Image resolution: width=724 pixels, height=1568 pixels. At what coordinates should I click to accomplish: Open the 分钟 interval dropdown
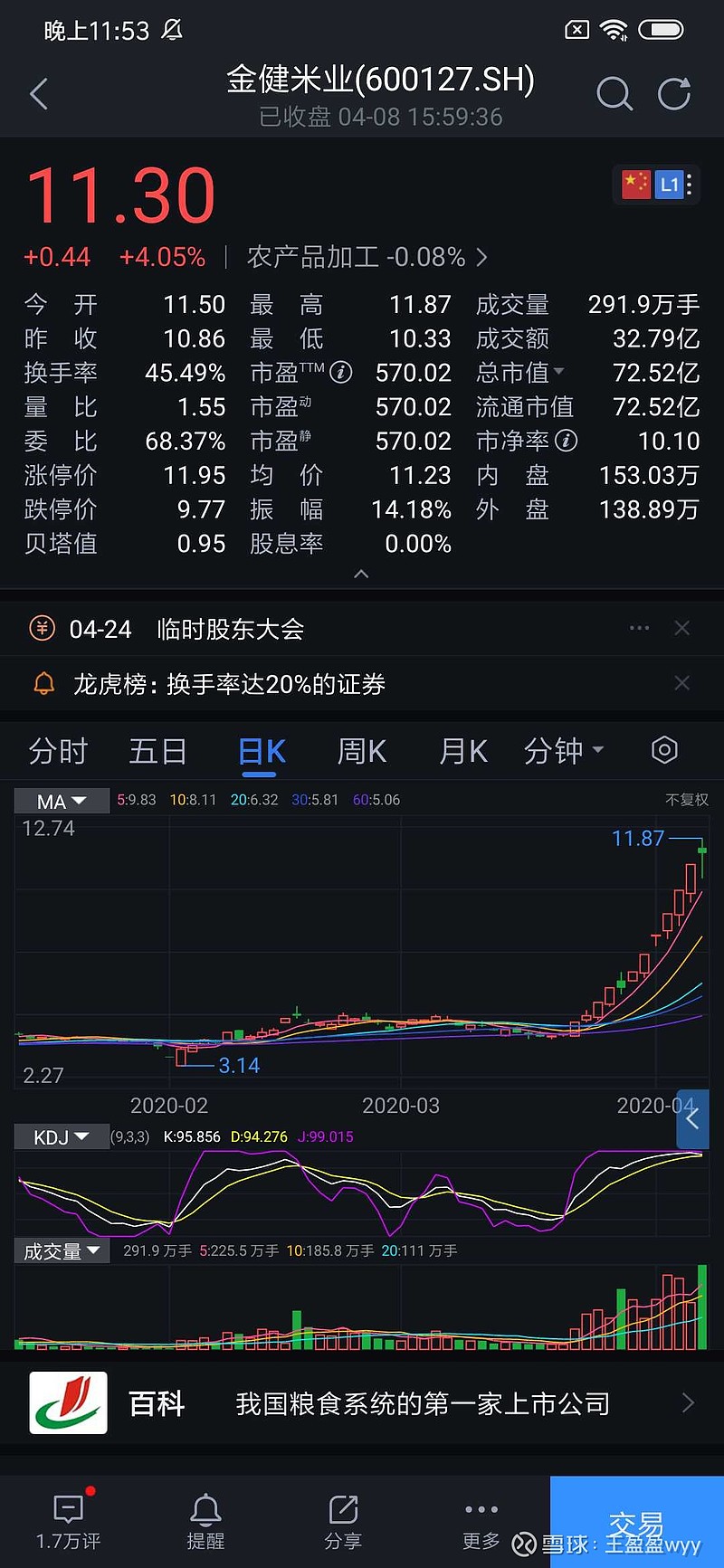click(563, 751)
